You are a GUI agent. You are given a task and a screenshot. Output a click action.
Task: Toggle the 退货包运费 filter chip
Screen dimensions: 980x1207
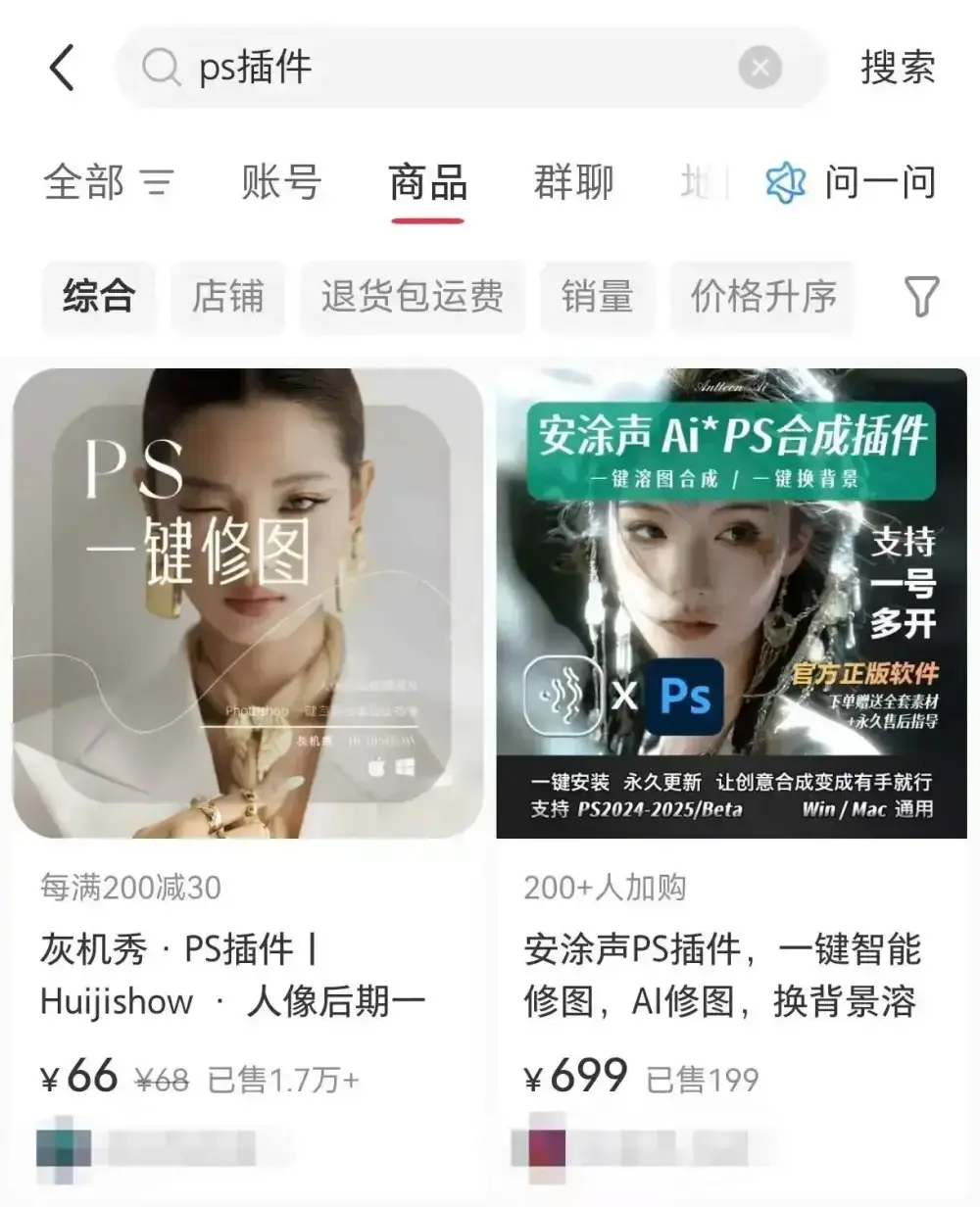pos(412,297)
